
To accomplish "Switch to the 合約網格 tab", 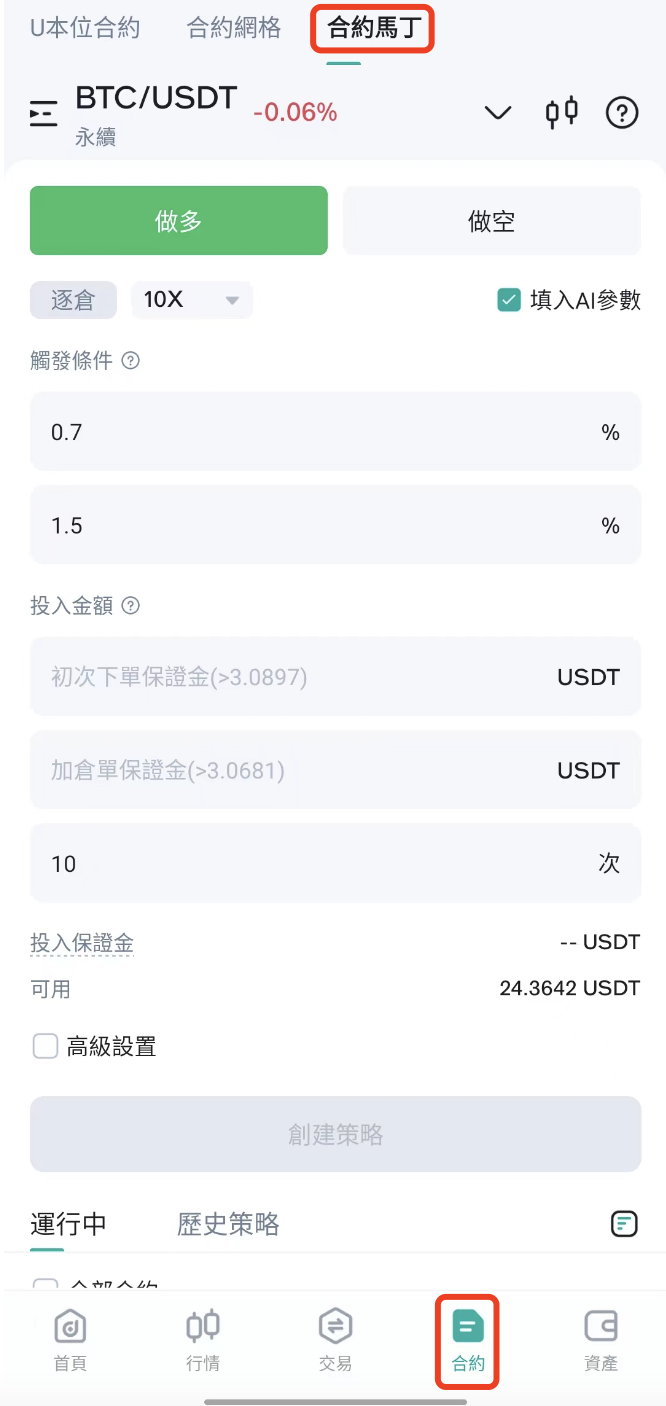I will [234, 28].
